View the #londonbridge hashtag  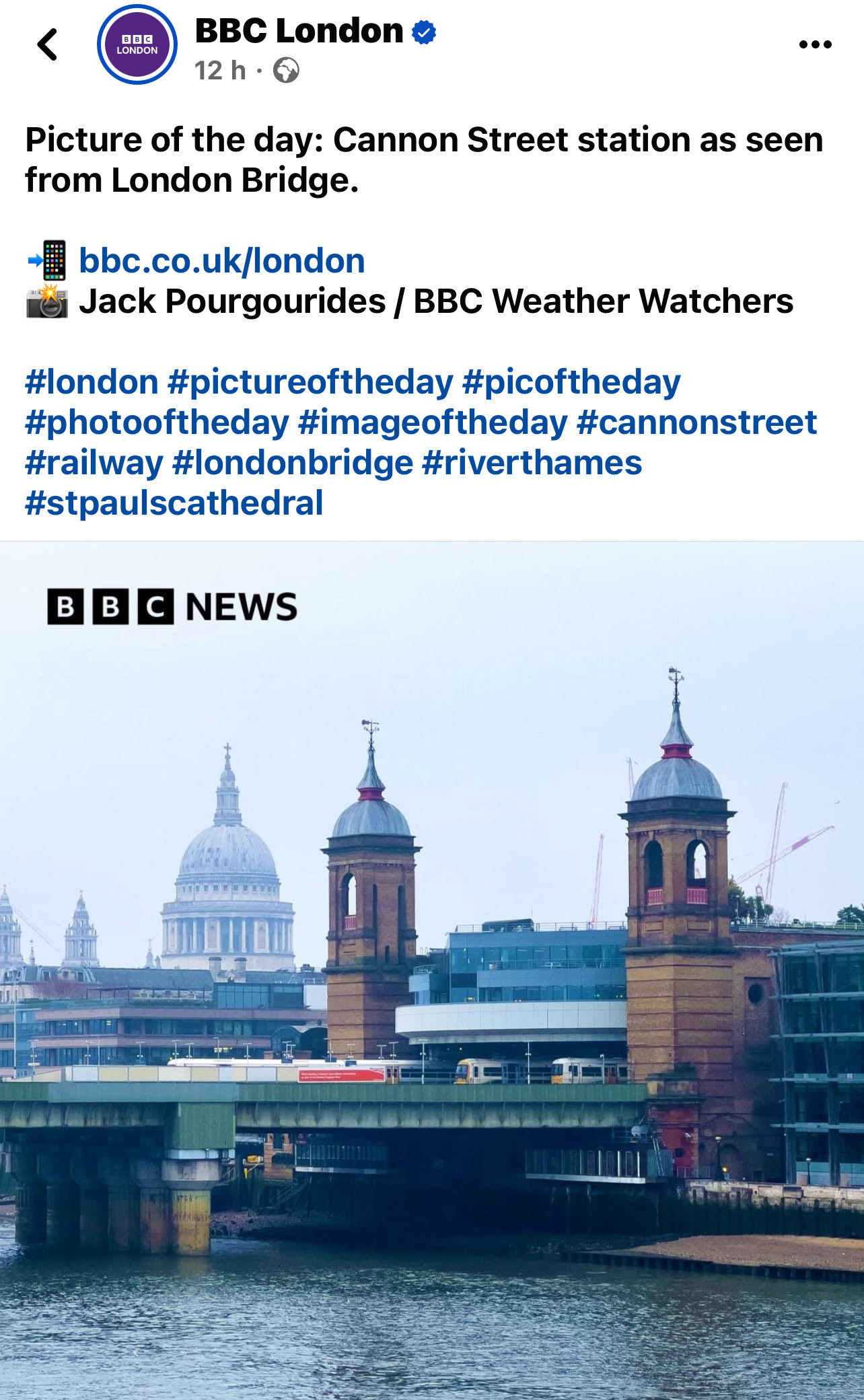coord(293,463)
